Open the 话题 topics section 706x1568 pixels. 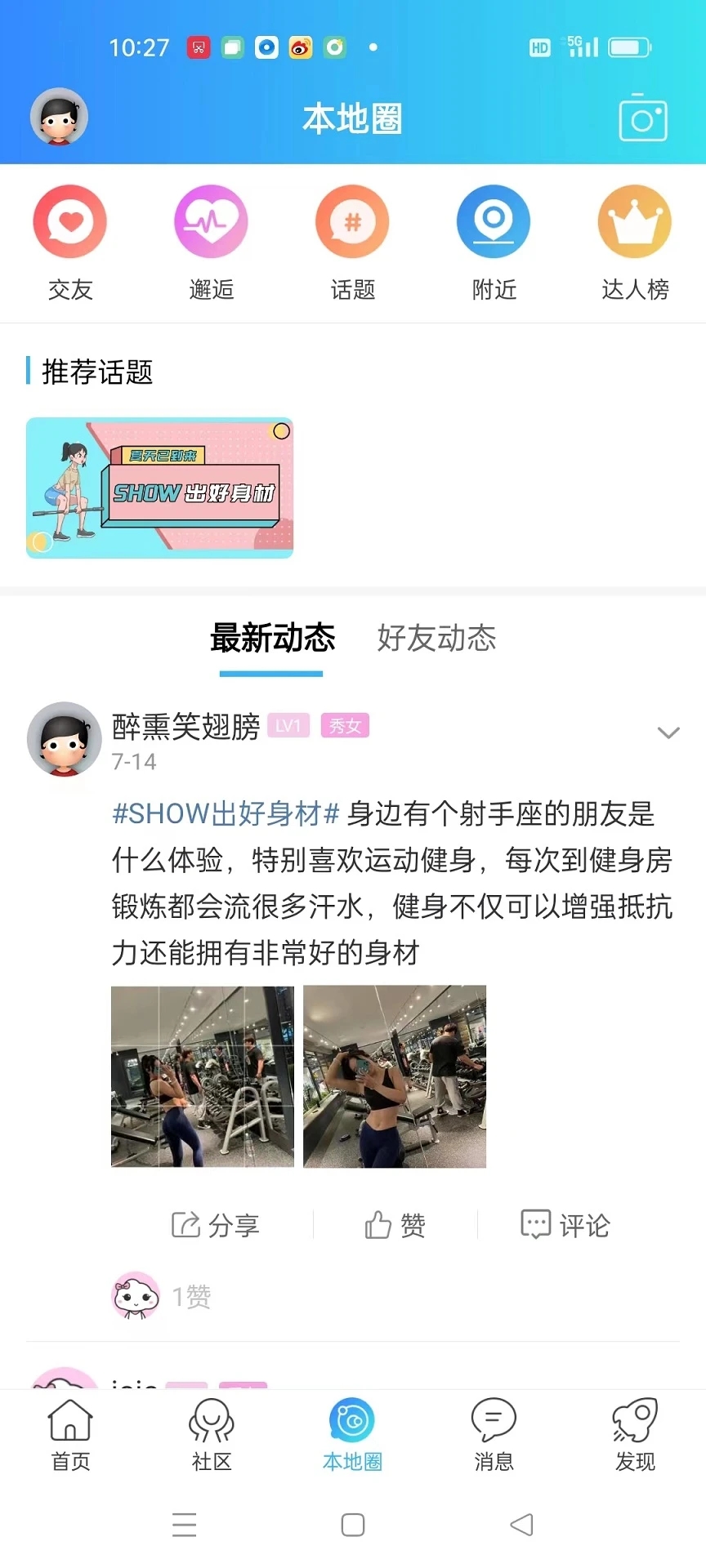[352, 243]
